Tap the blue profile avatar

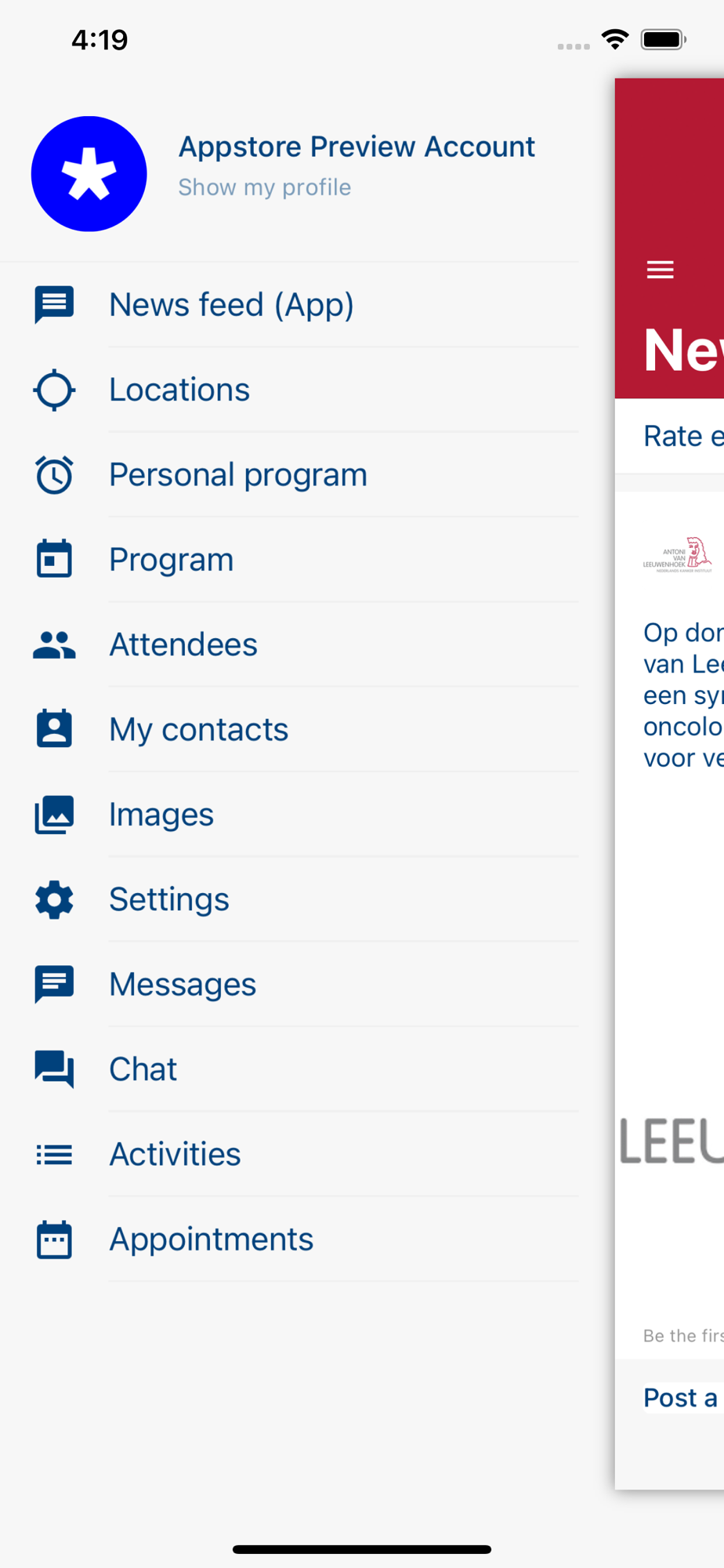tap(89, 174)
